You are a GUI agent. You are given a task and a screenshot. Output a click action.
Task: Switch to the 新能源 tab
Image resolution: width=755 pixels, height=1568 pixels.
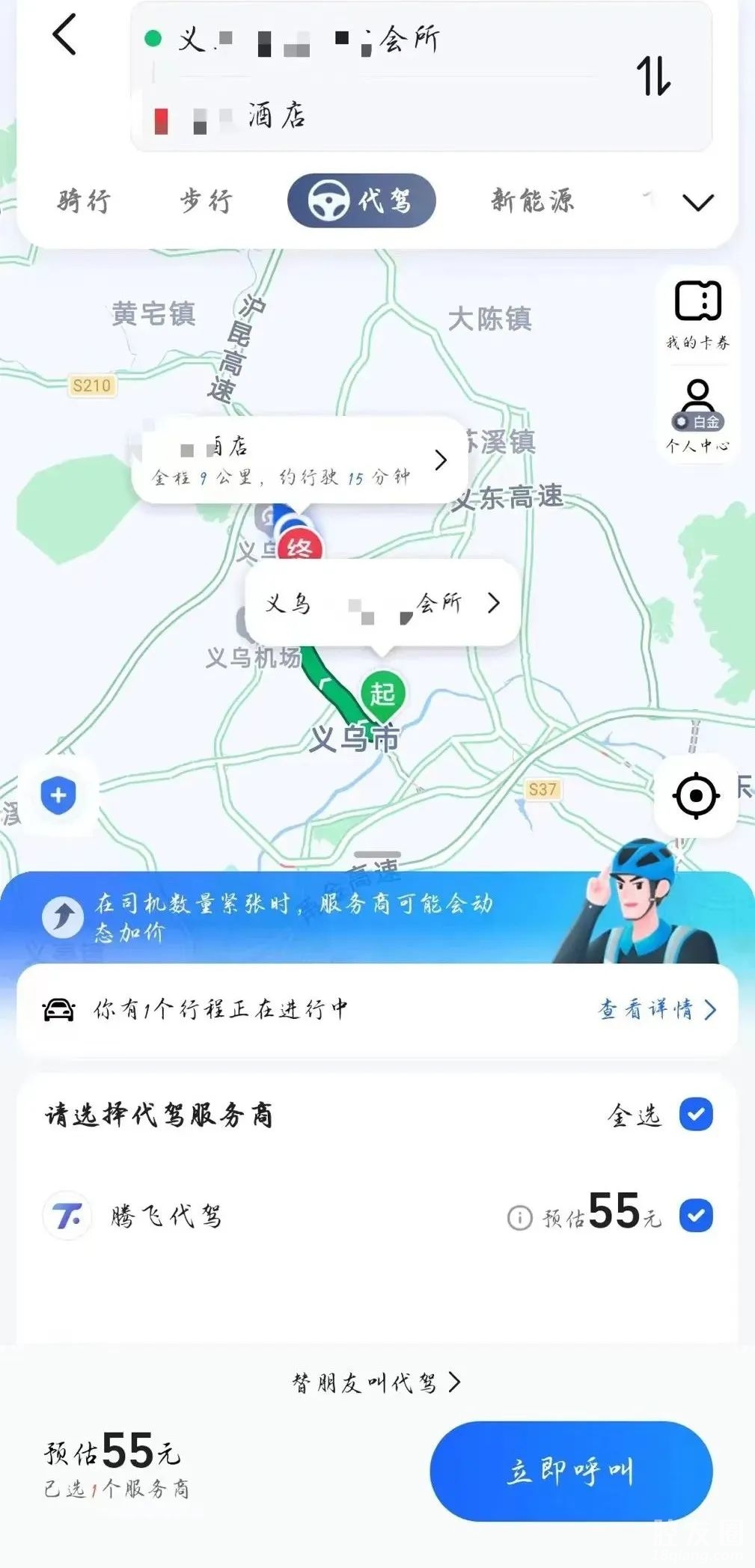[x=532, y=200]
